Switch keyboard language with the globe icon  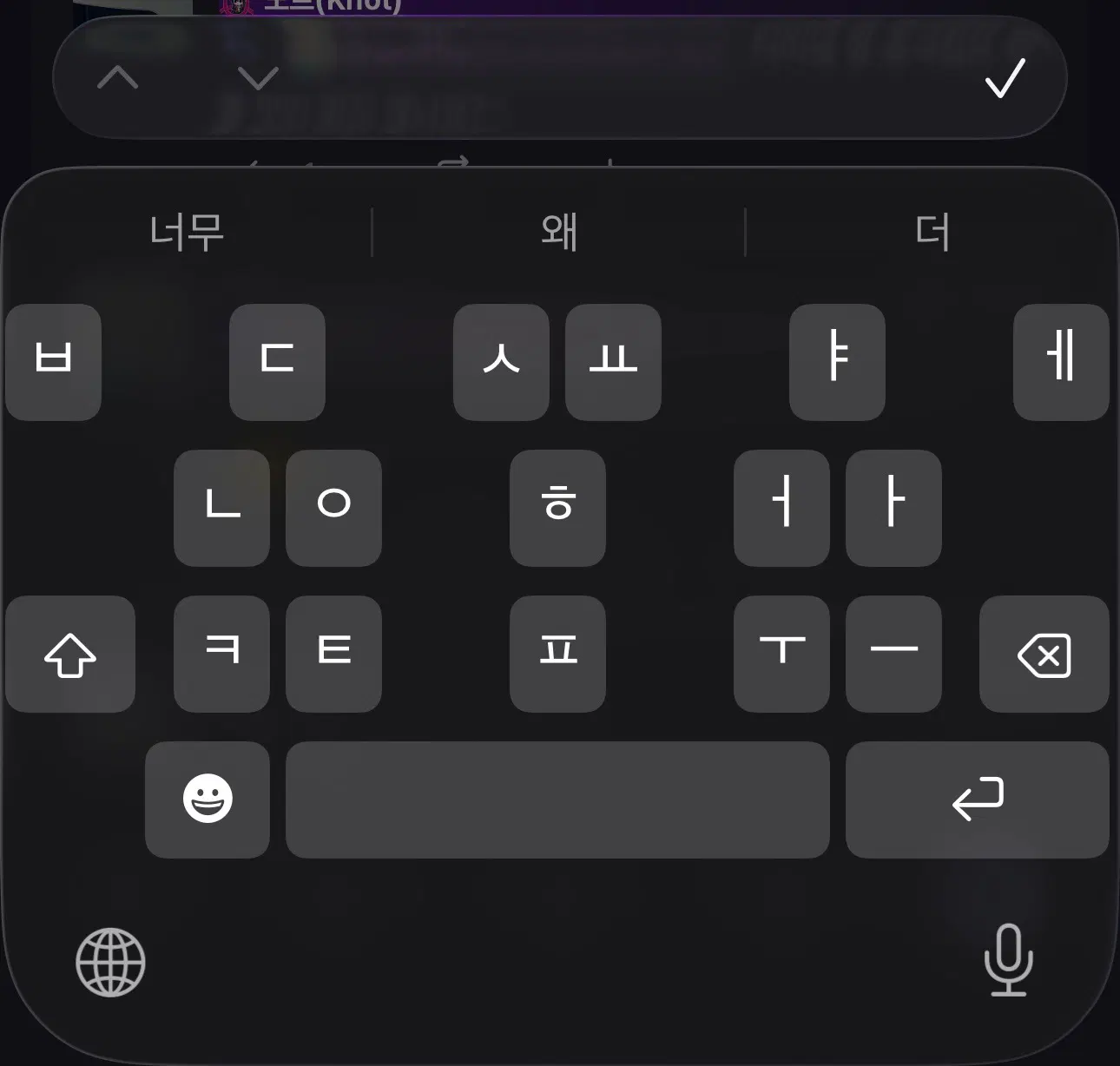click(110, 962)
